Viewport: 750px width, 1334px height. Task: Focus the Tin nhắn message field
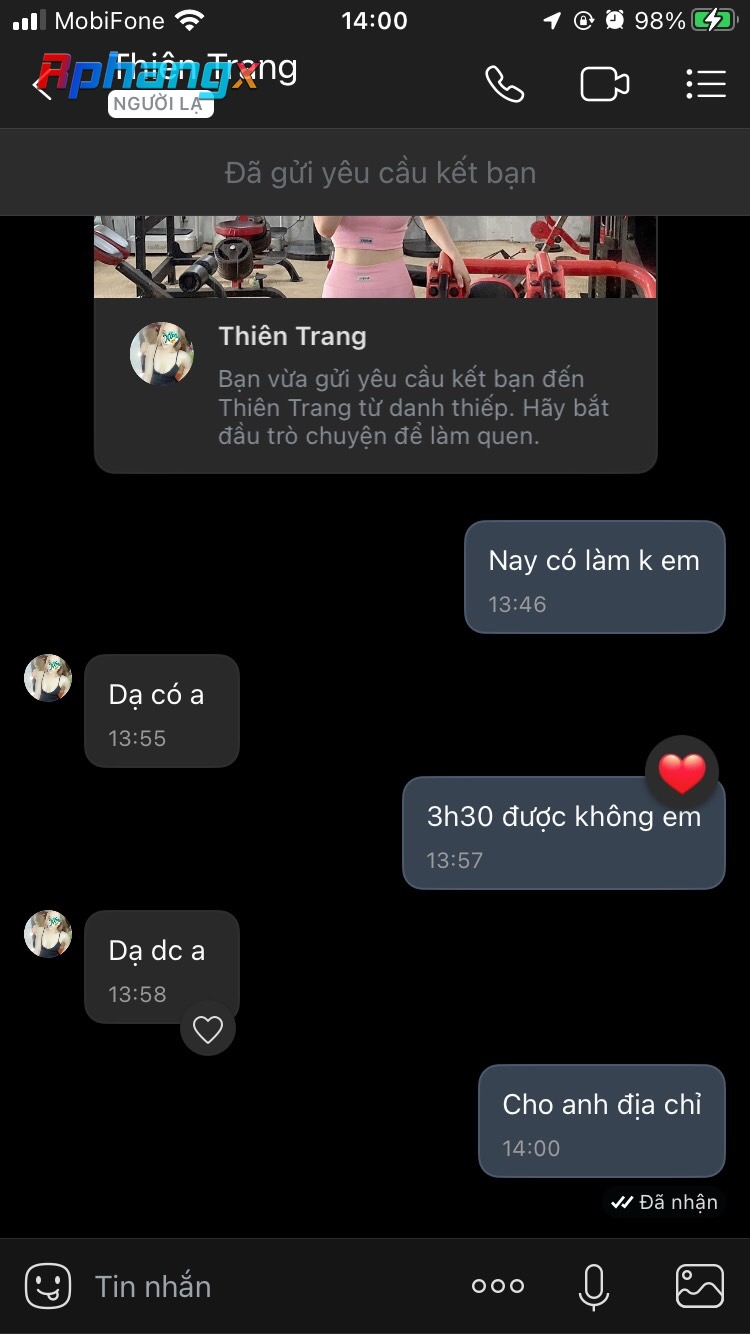tap(270, 1286)
